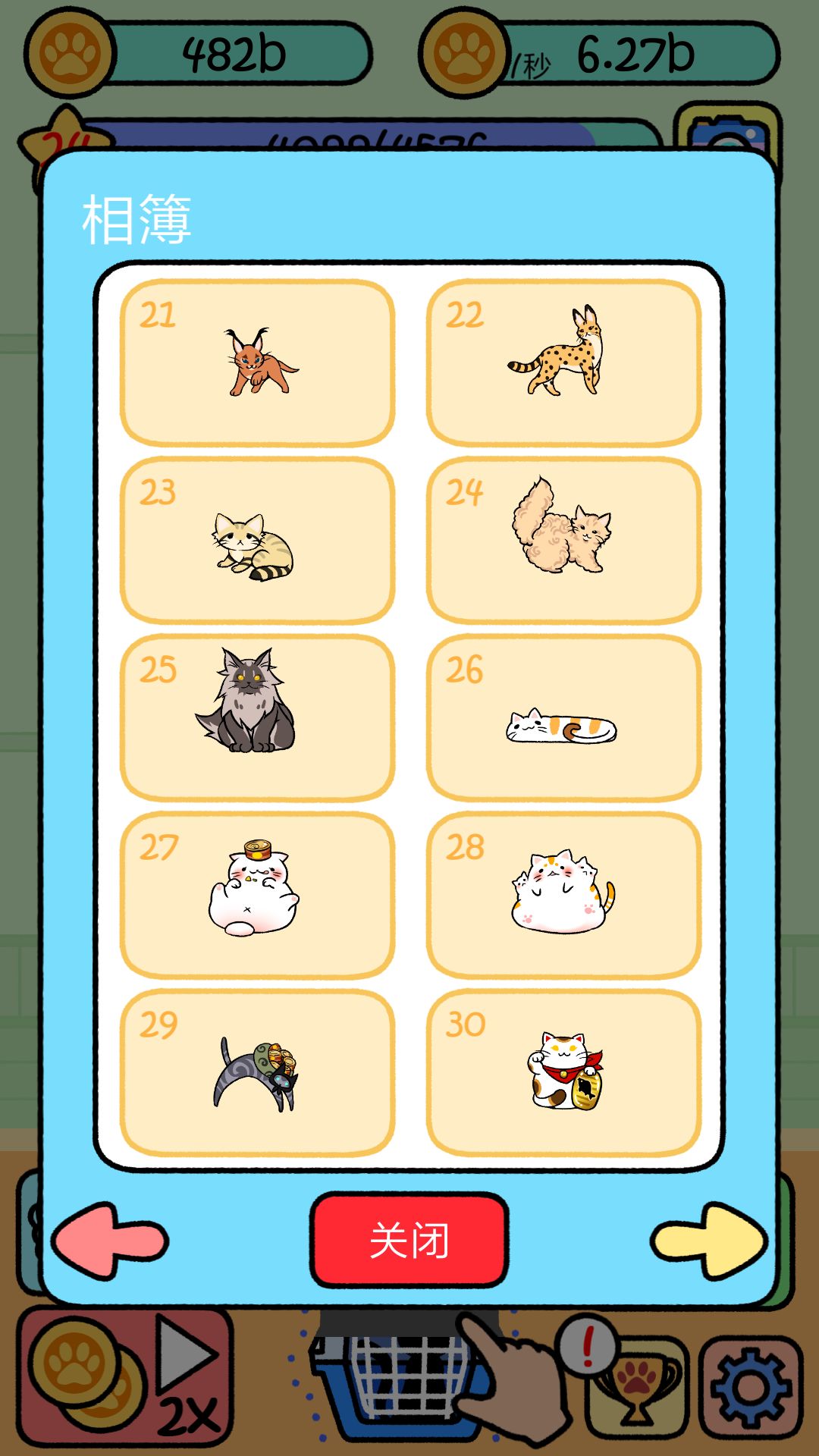Image resolution: width=819 pixels, height=1456 pixels.
Task: Select cat card number 28
Action: (x=563, y=895)
